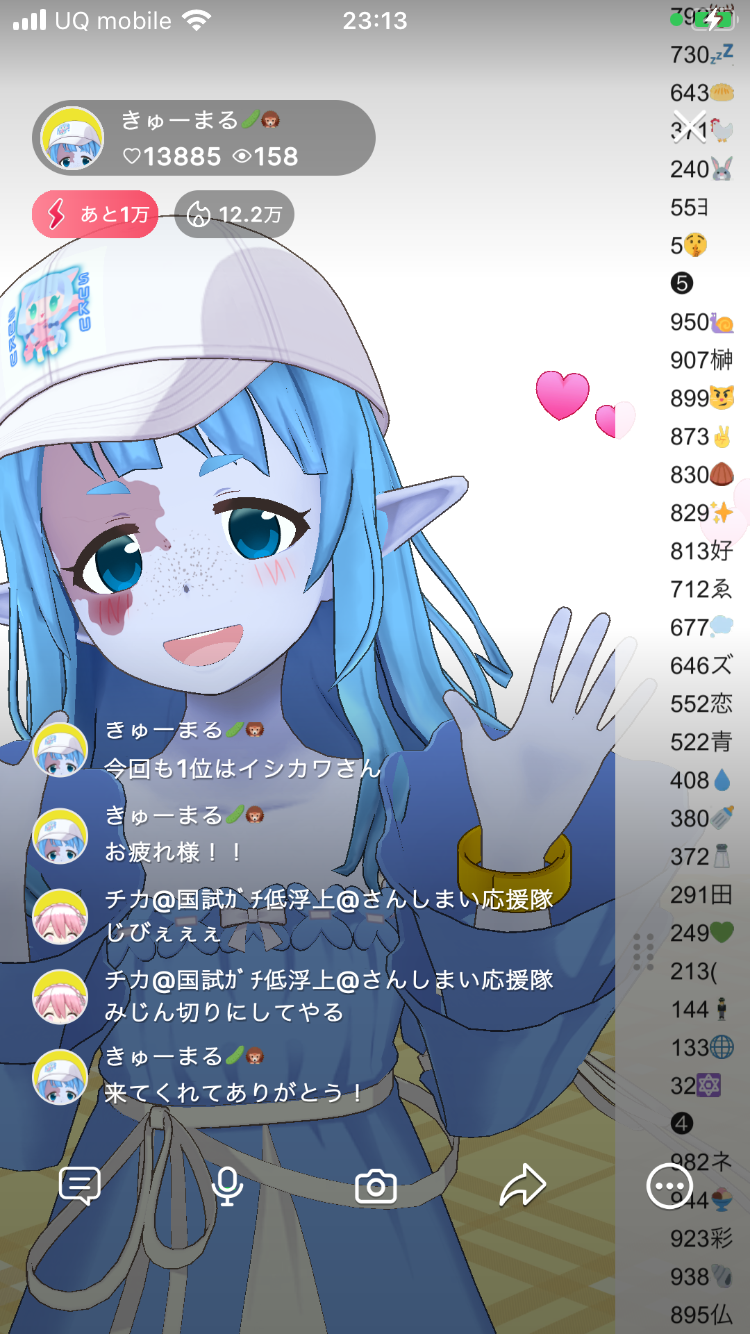Tap the comment みじん切りにしてやる

(x=223, y=1012)
